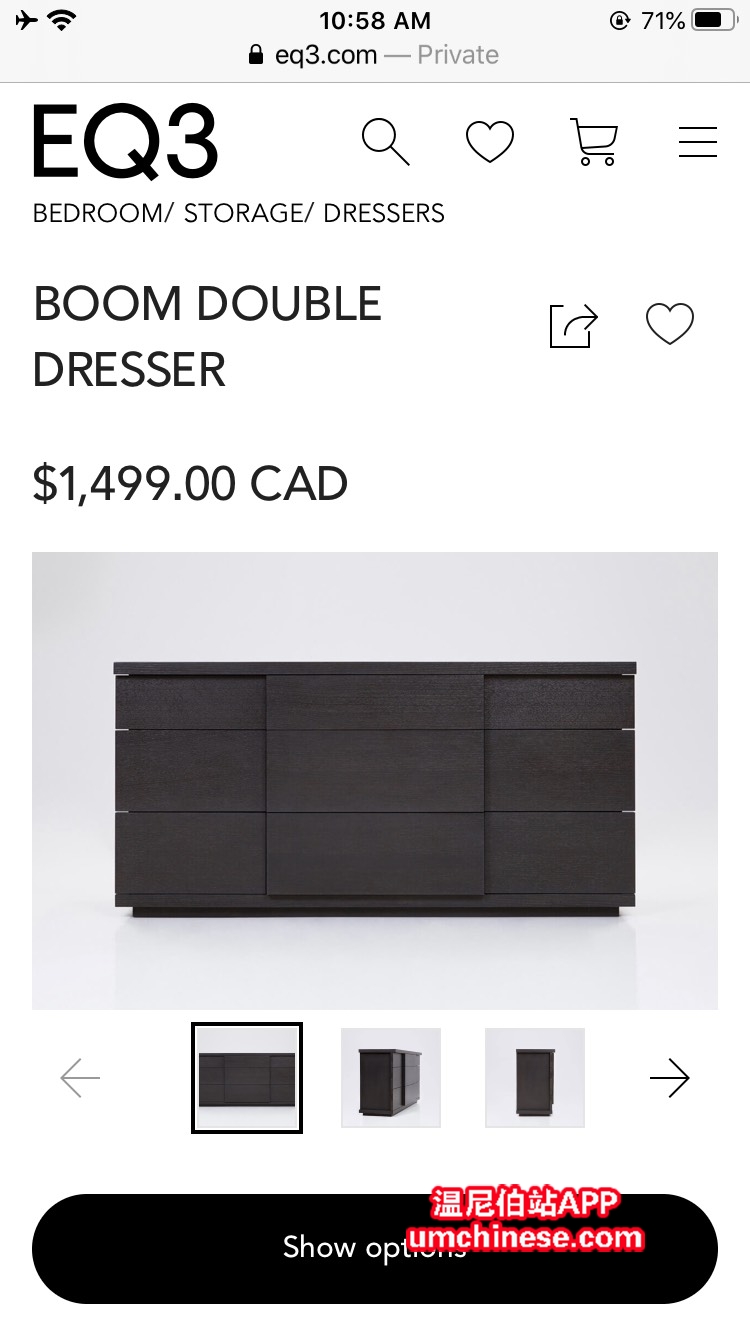Tap the eq3.com address bar
The height and width of the screenshot is (1334, 750).
[375, 55]
